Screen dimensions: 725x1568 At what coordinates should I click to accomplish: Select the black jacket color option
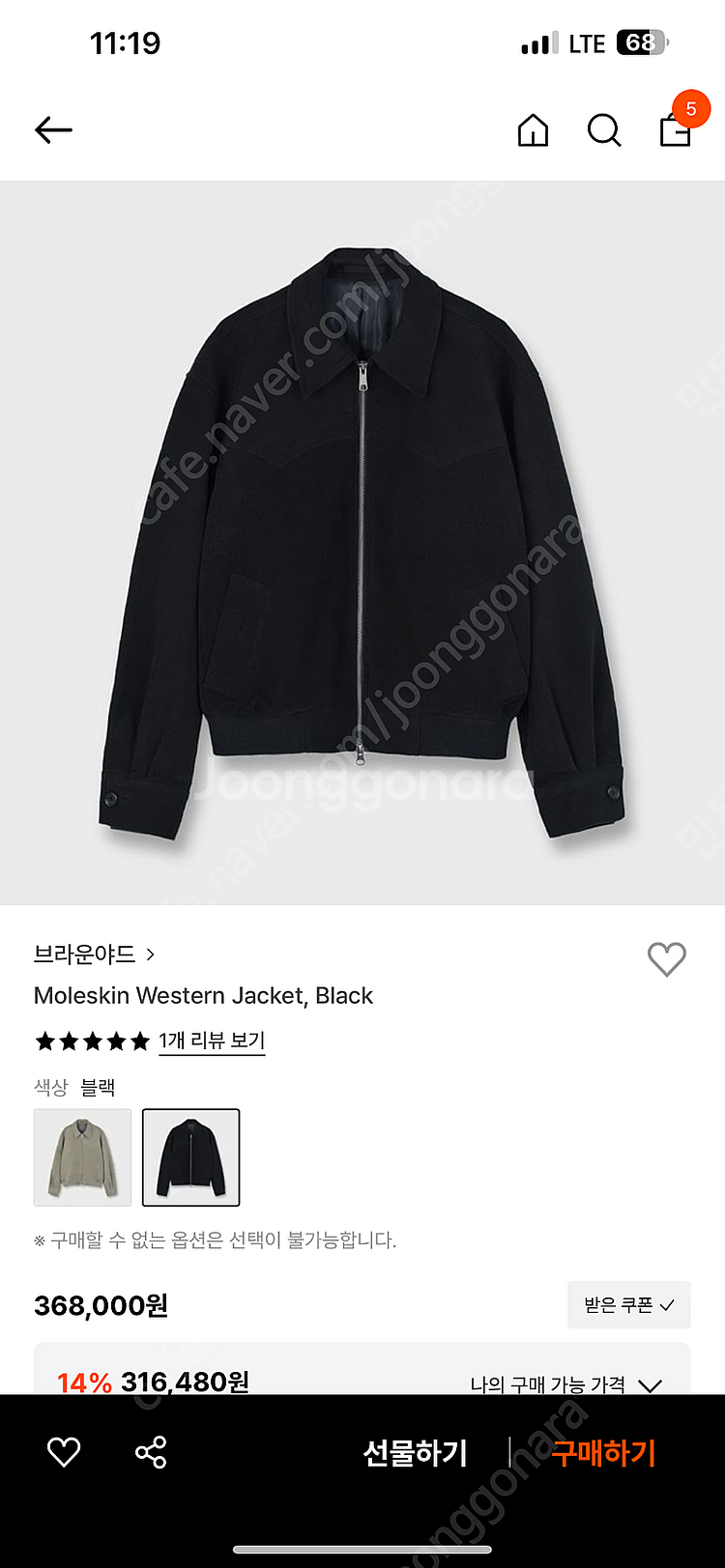tap(190, 1157)
